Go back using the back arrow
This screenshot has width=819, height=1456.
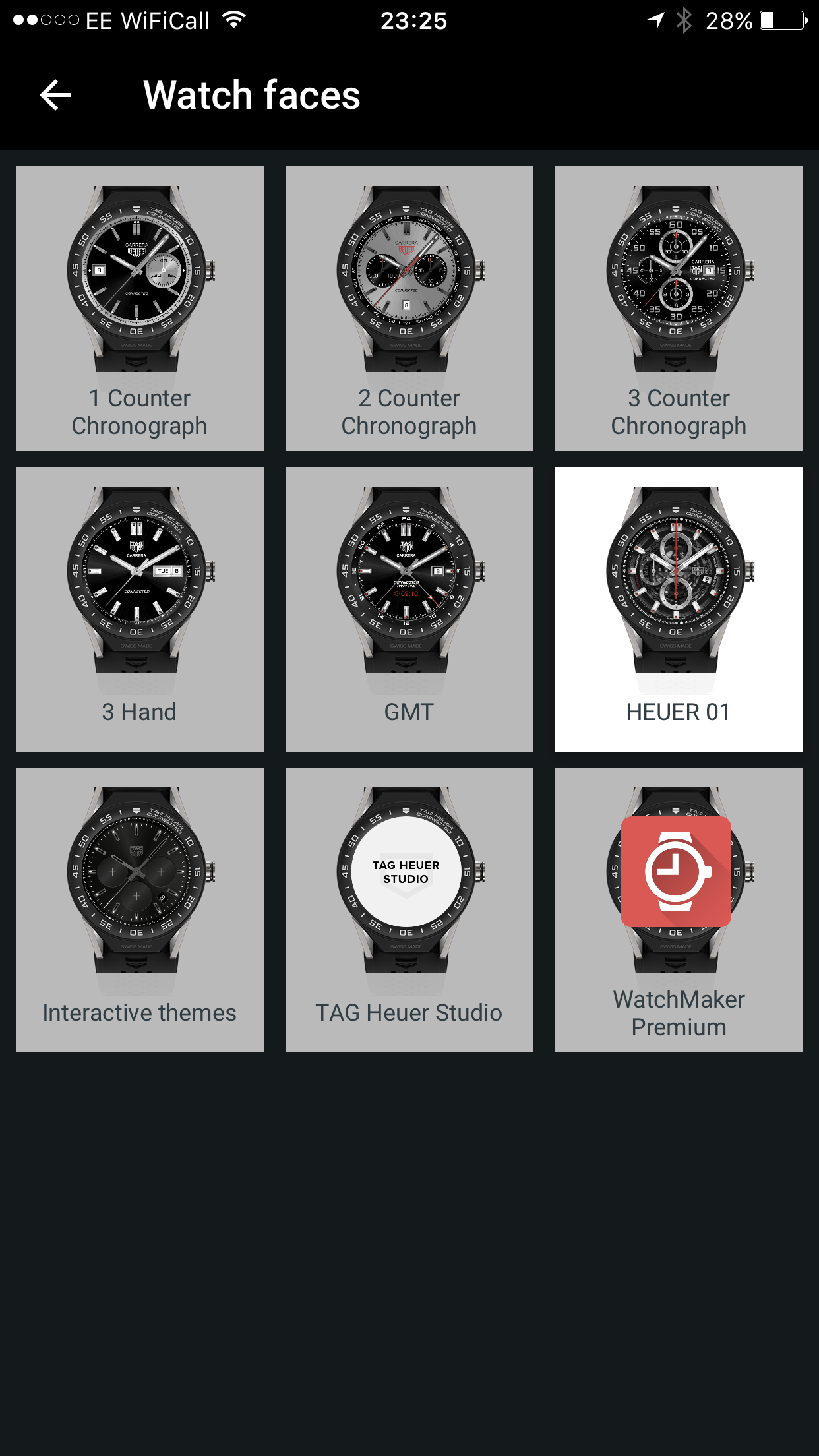tap(55, 96)
